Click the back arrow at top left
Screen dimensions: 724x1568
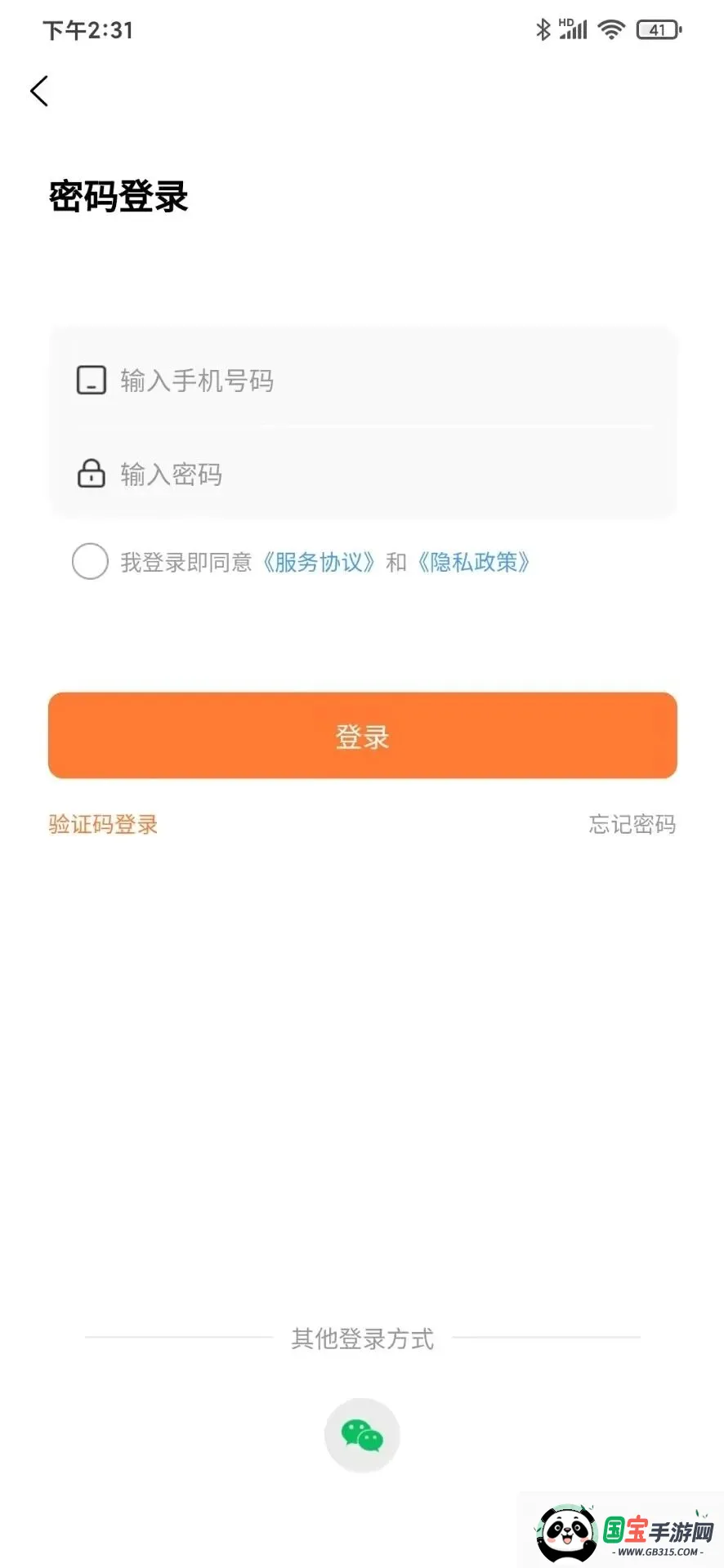[38, 91]
